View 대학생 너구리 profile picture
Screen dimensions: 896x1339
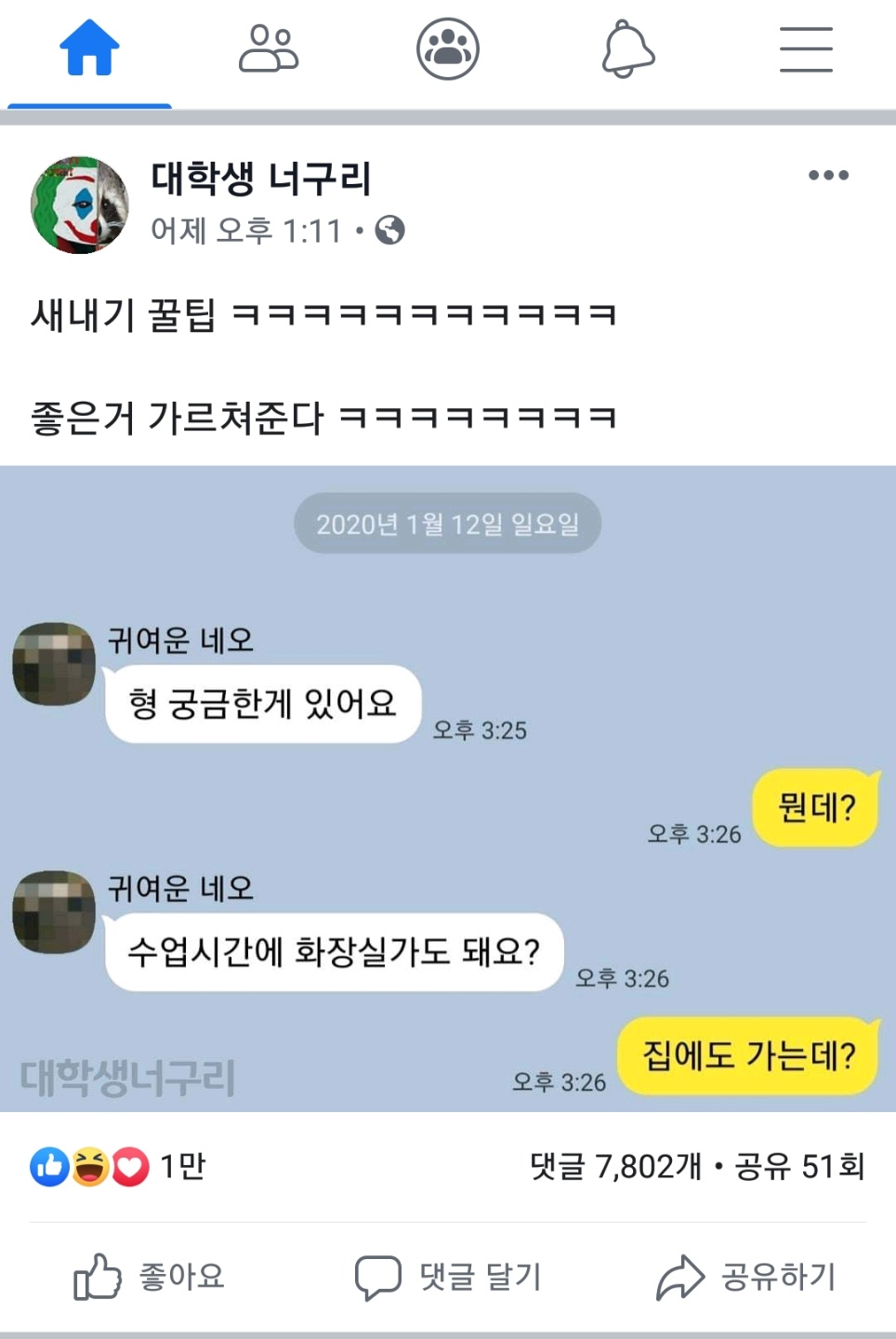coord(80,205)
